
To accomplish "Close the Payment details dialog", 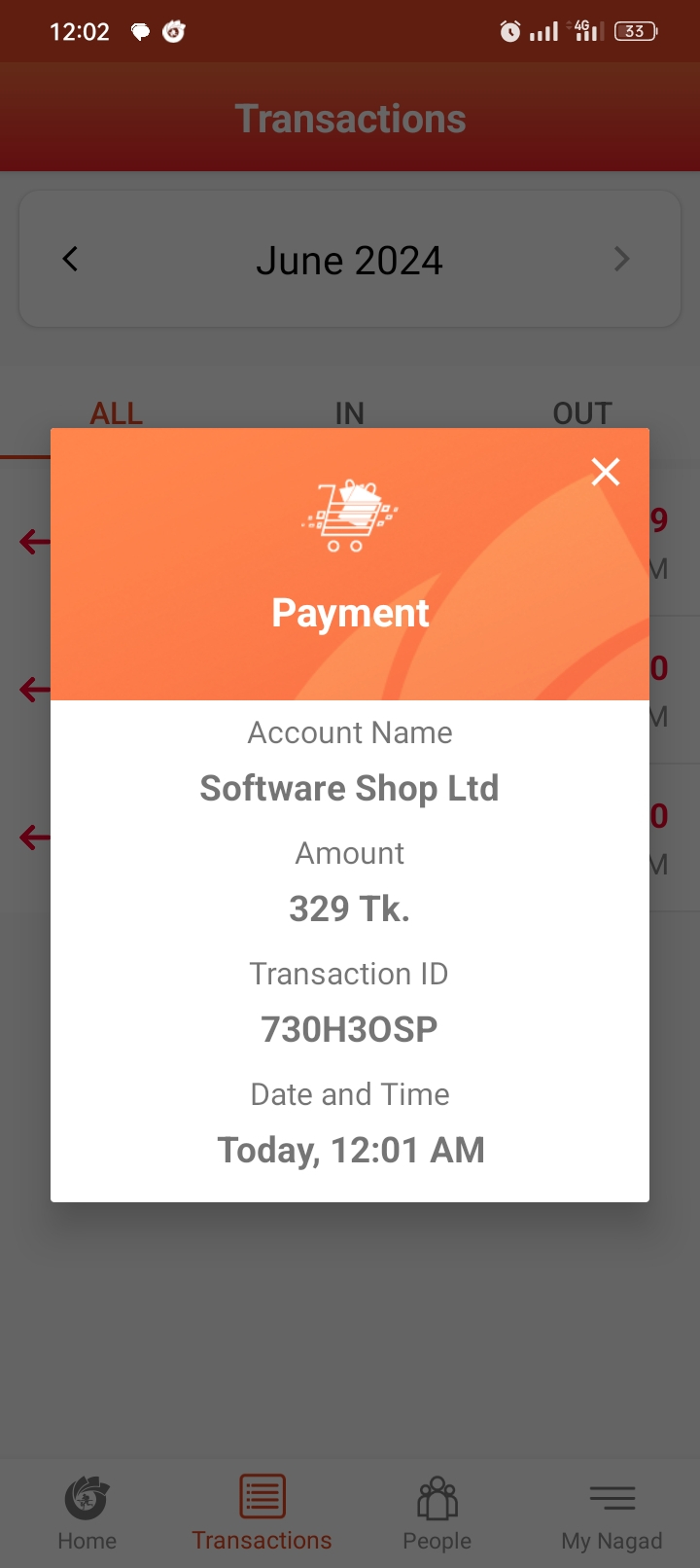I will pyautogui.click(x=605, y=472).
